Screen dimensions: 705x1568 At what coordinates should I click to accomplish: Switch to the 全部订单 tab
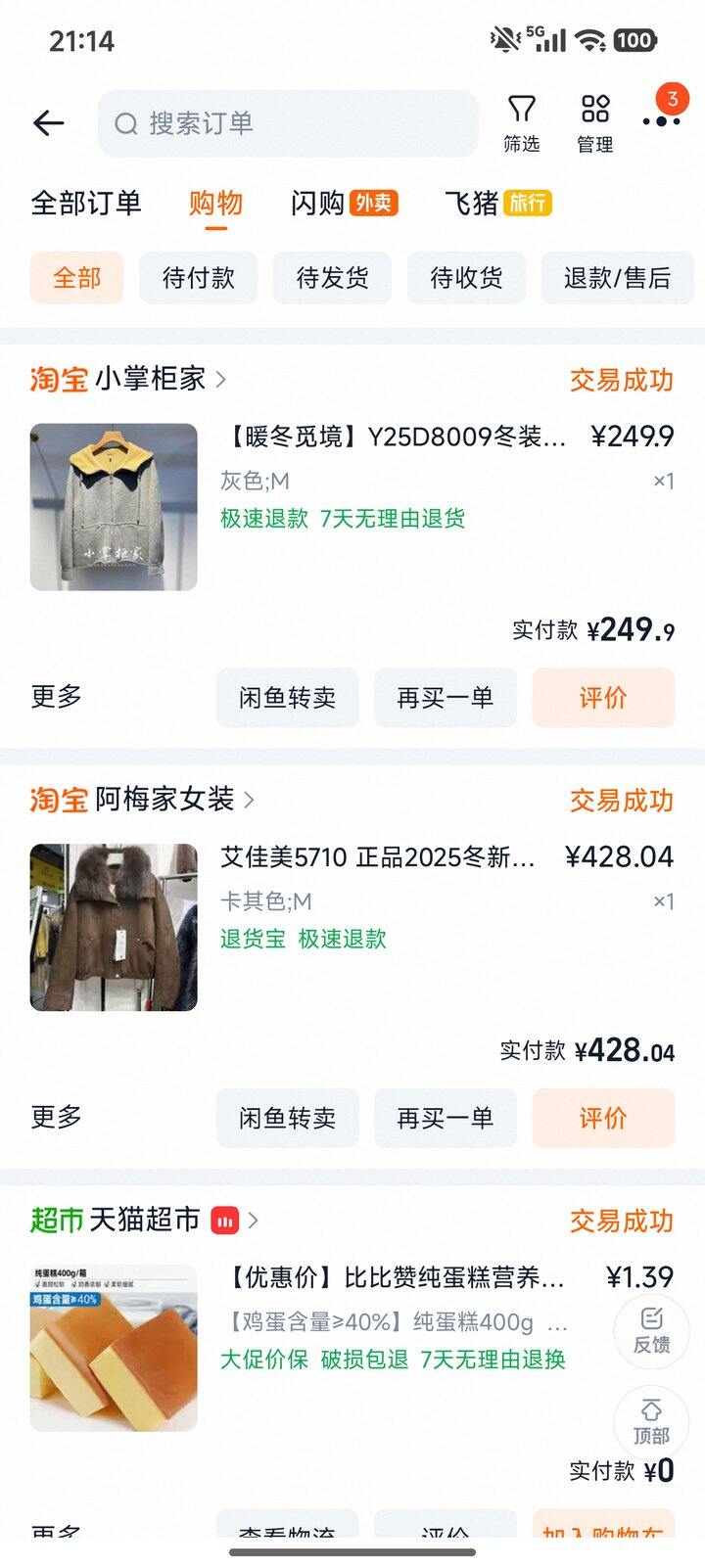coord(86,203)
